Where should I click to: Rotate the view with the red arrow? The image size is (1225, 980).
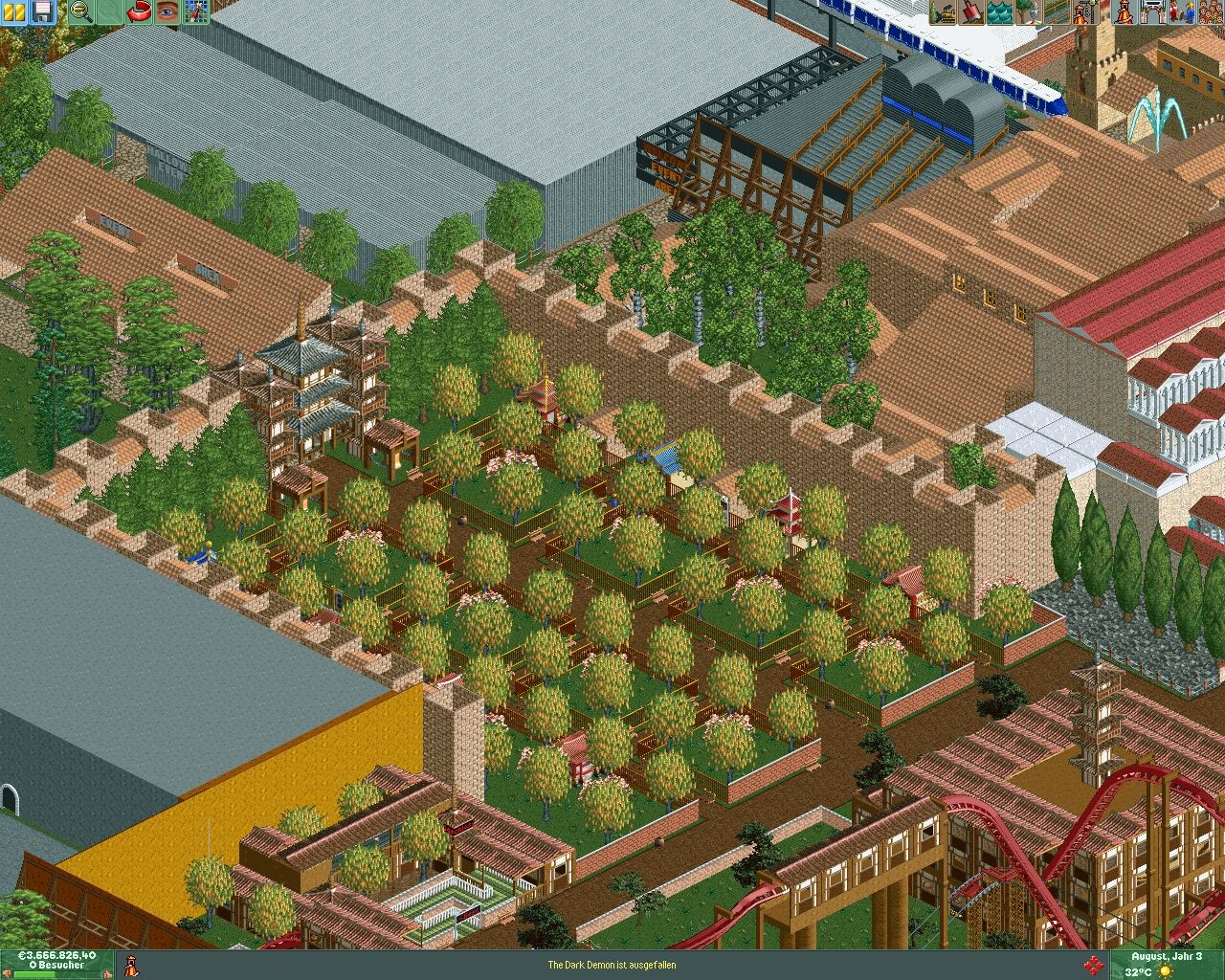click(x=140, y=11)
